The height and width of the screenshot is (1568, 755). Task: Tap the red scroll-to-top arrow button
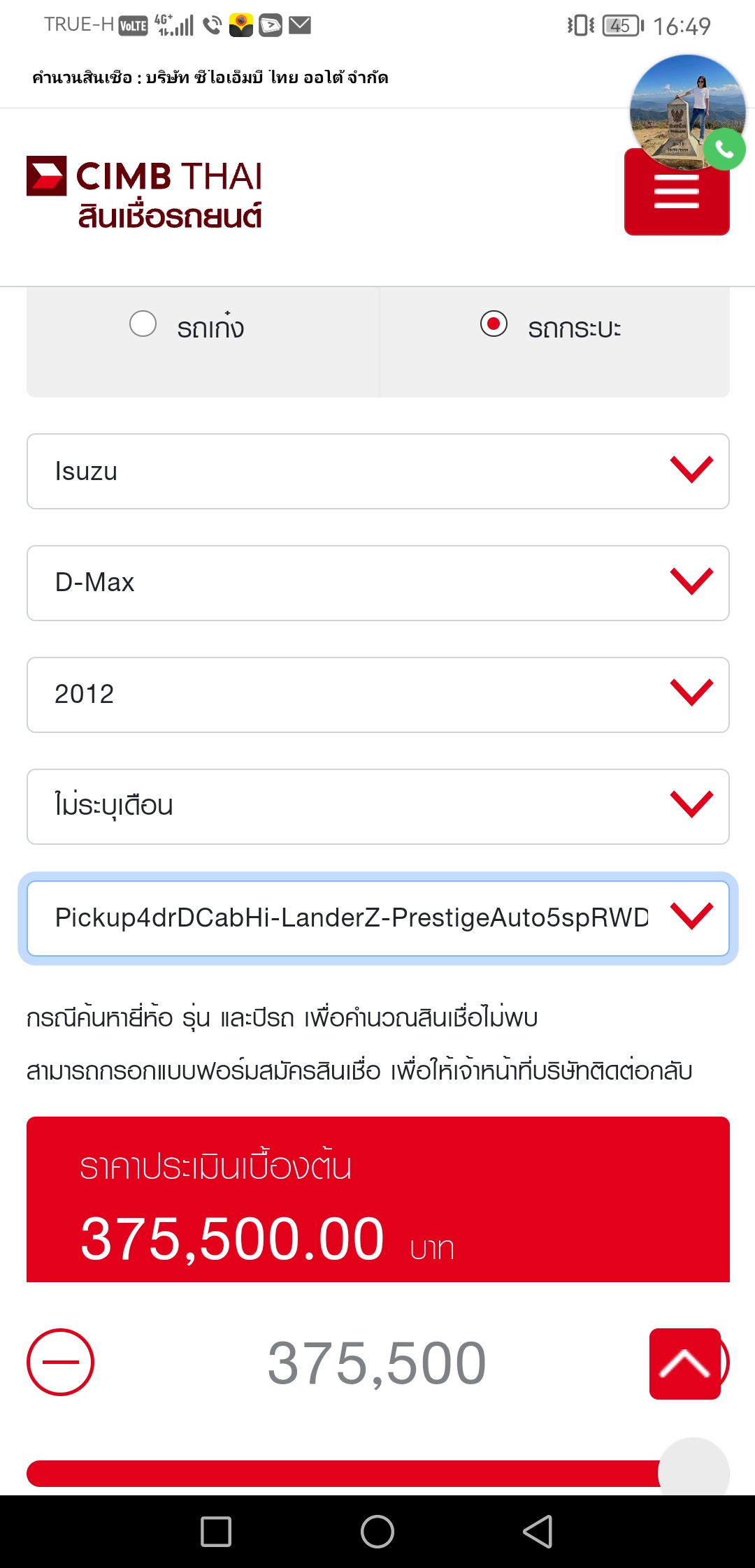tap(684, 1363)
